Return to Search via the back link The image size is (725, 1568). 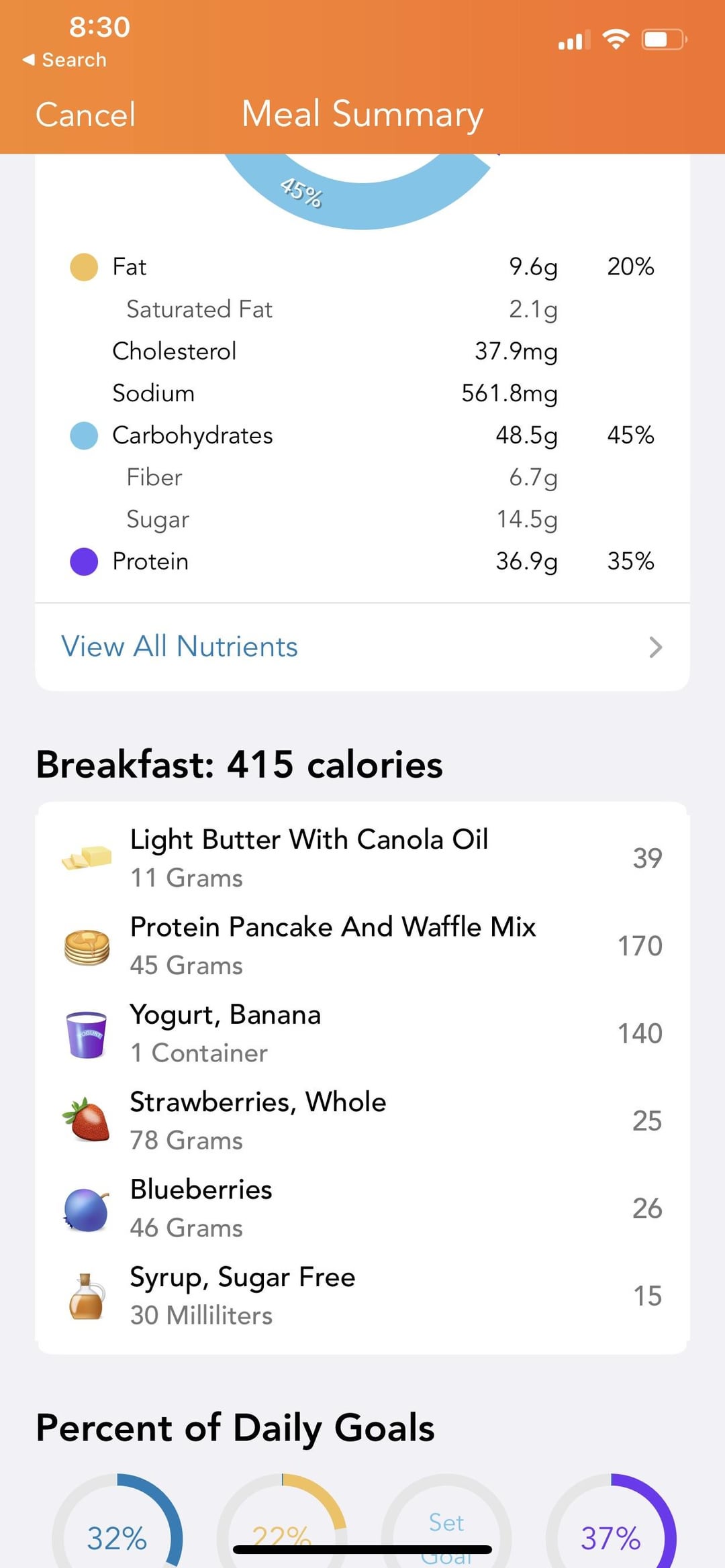click(x=64, y=60)
